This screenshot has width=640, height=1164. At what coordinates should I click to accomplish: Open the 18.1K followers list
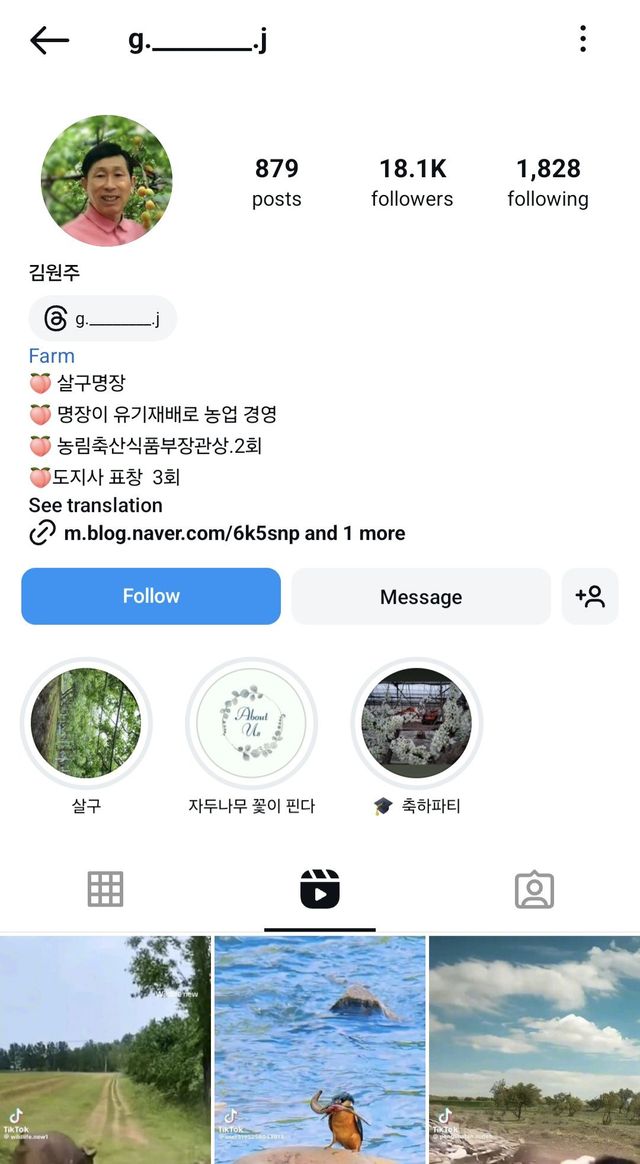coord(412,182)
